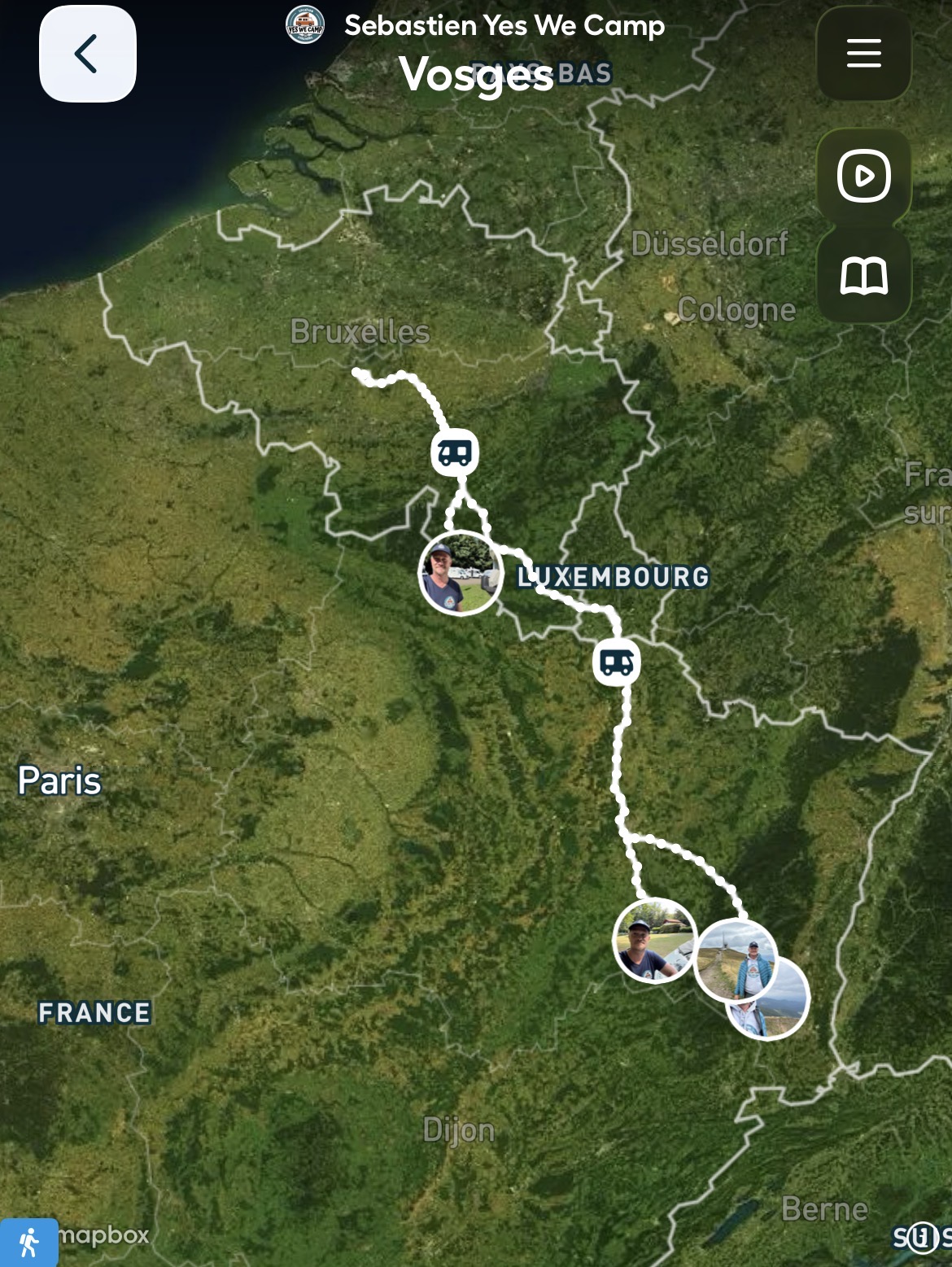This screenshot has width=952, height=1267.
Task: Select the camper van marker under Luxembourg label
Action: tap(616, 662)
